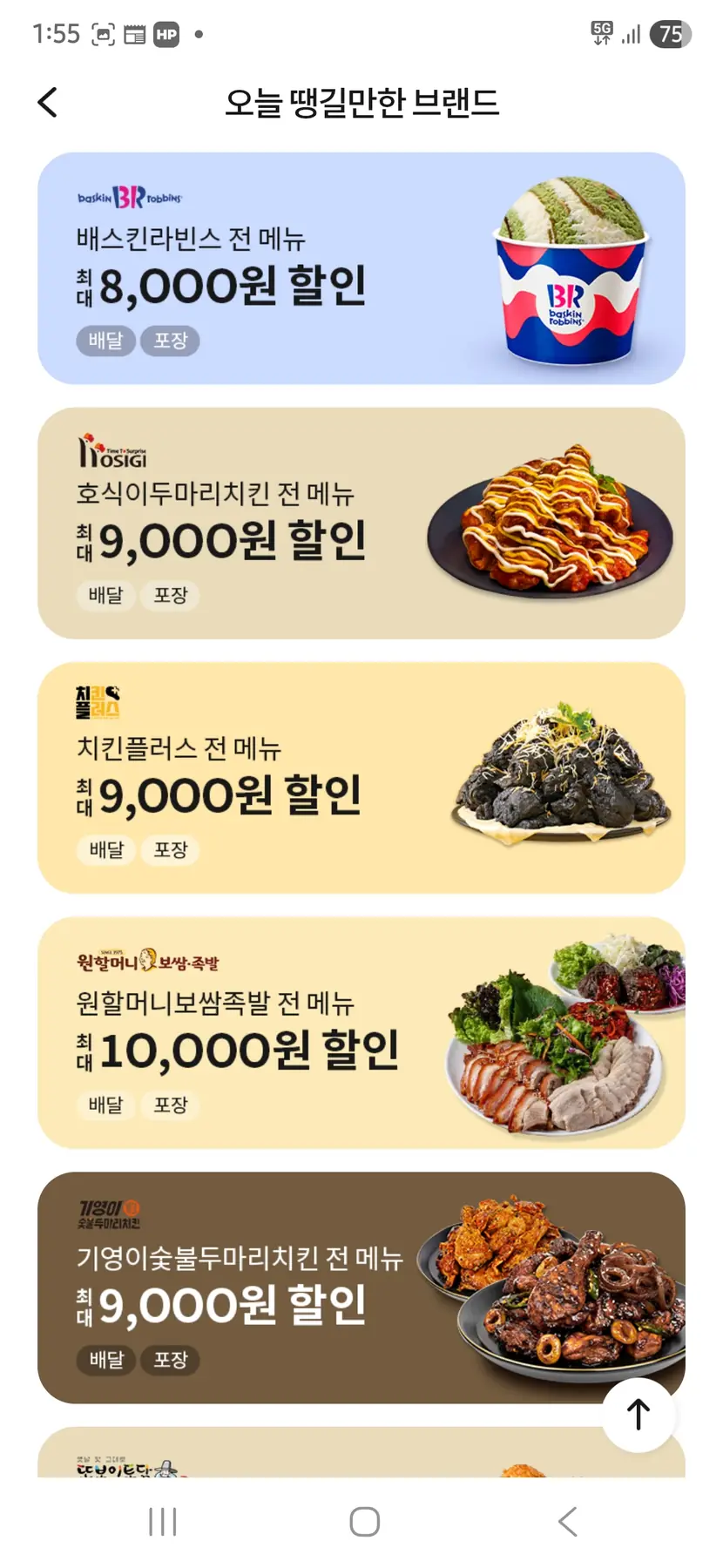Open the 호식이두마리치킨 discount card
The width and height of the screenshot is (723, 1568).
[361, 523]
